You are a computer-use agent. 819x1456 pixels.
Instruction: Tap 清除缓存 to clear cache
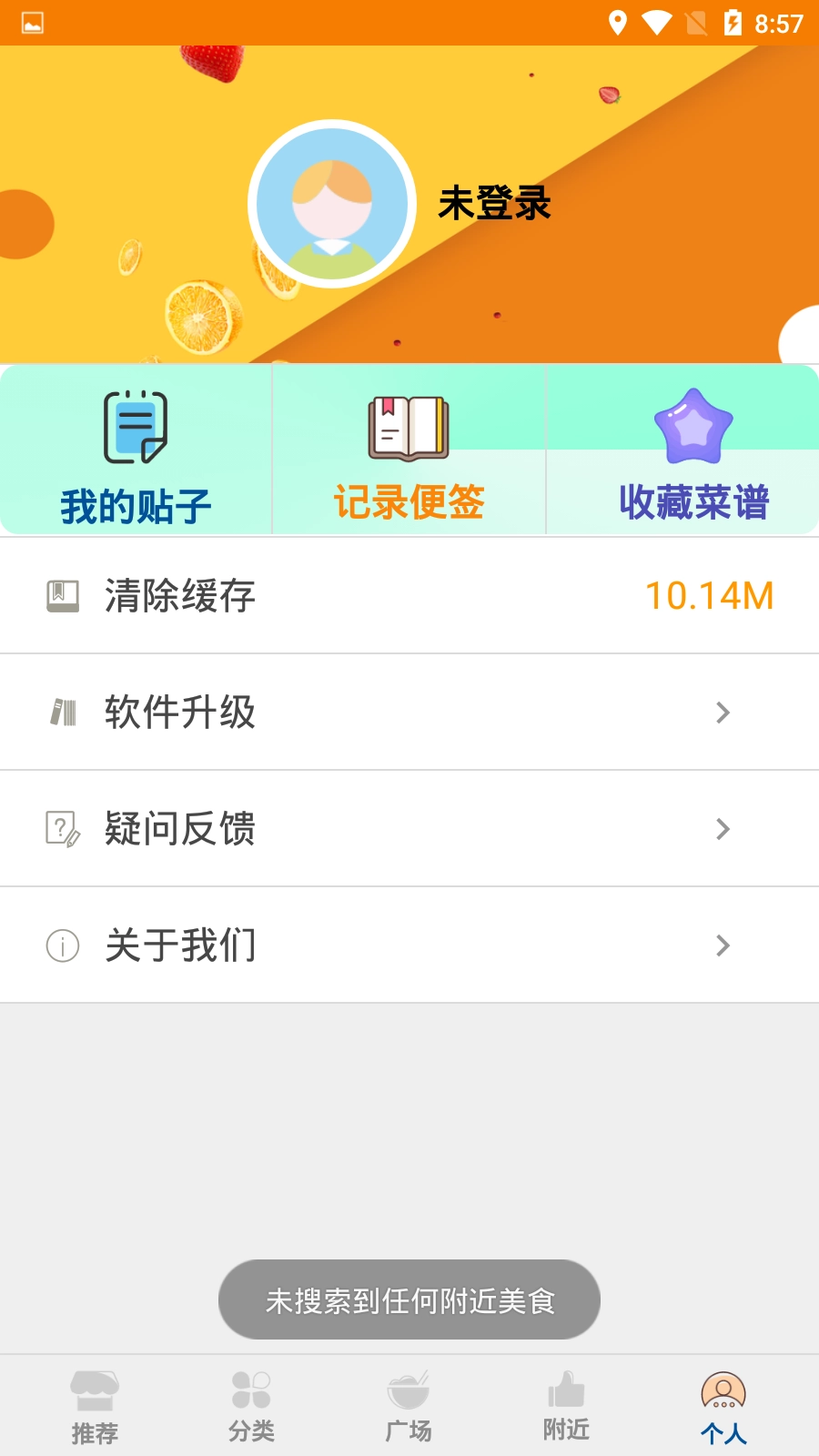[x=179, y=595]
